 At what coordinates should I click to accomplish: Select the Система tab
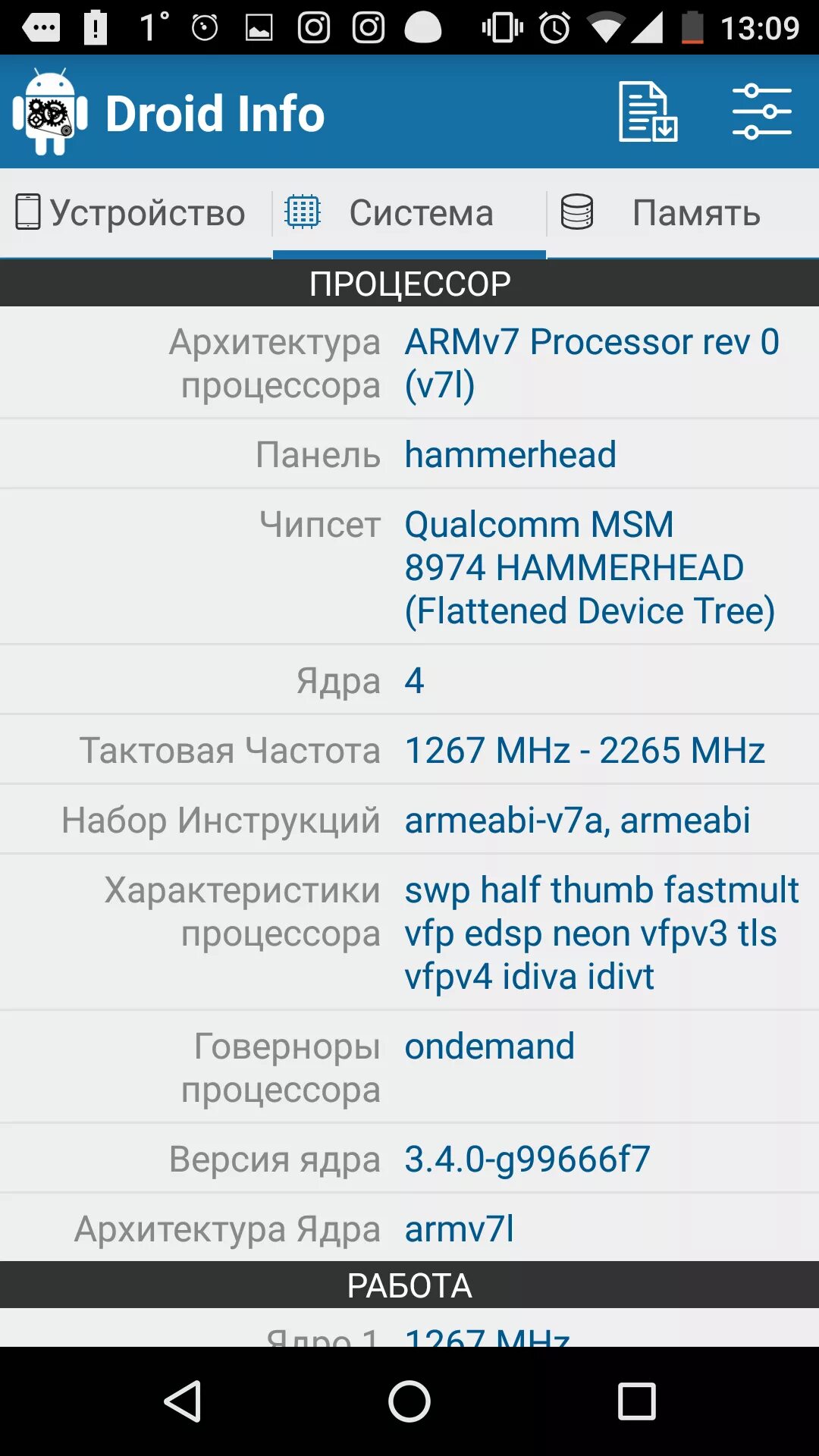[409, 213]
